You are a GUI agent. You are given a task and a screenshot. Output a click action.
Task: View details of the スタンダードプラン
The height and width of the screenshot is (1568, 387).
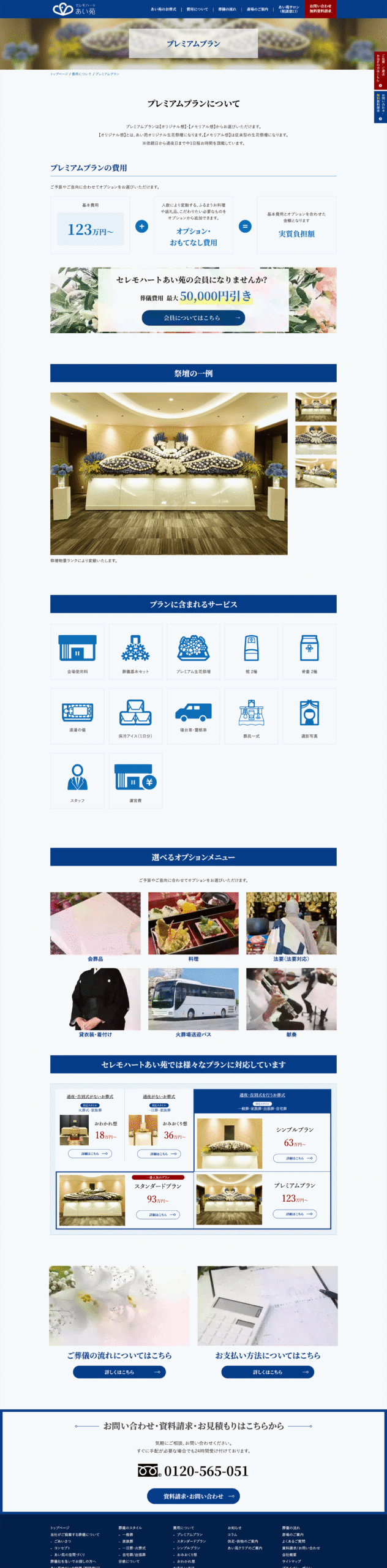click(156, 1214)
